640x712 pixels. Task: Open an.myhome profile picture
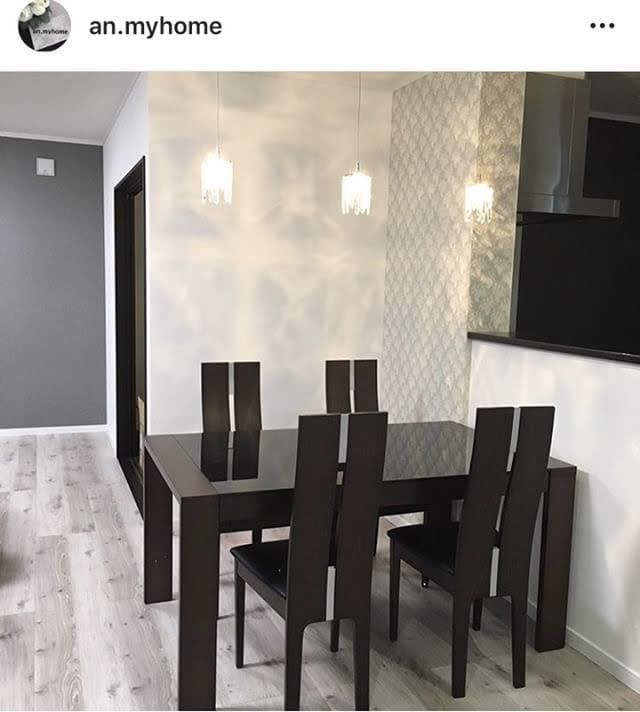44,26
